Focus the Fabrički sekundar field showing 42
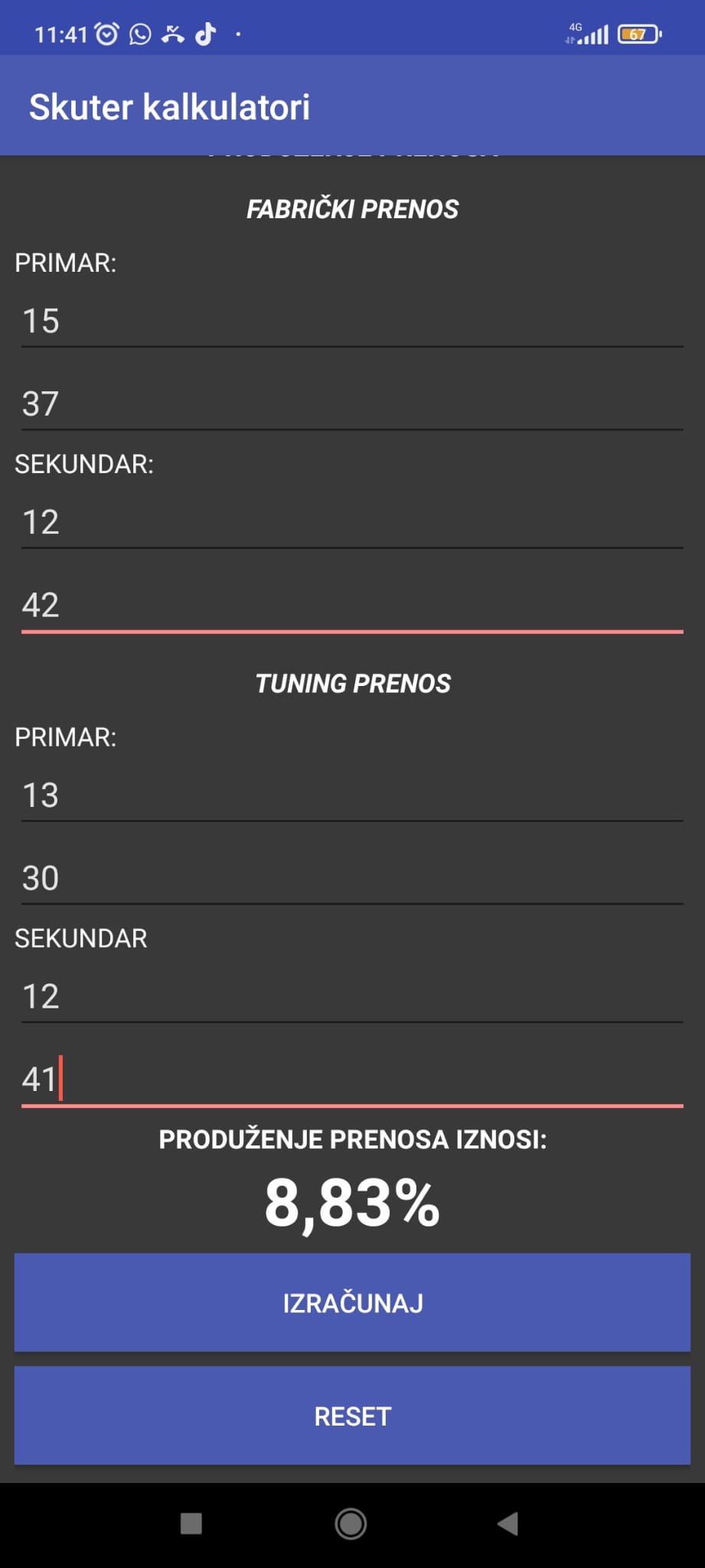The image size is (705, 1568). 352,605
